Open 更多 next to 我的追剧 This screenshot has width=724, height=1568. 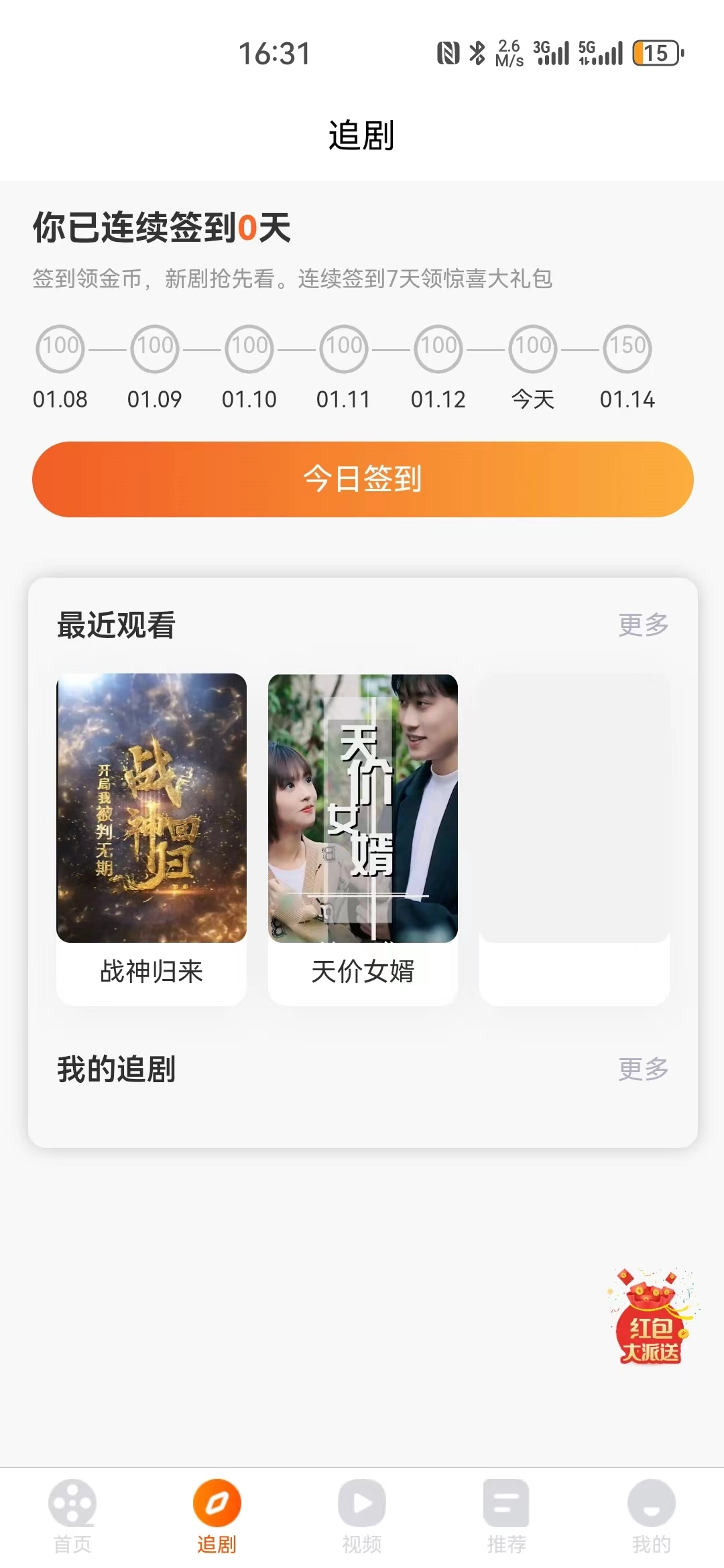tap(642, 1069)
